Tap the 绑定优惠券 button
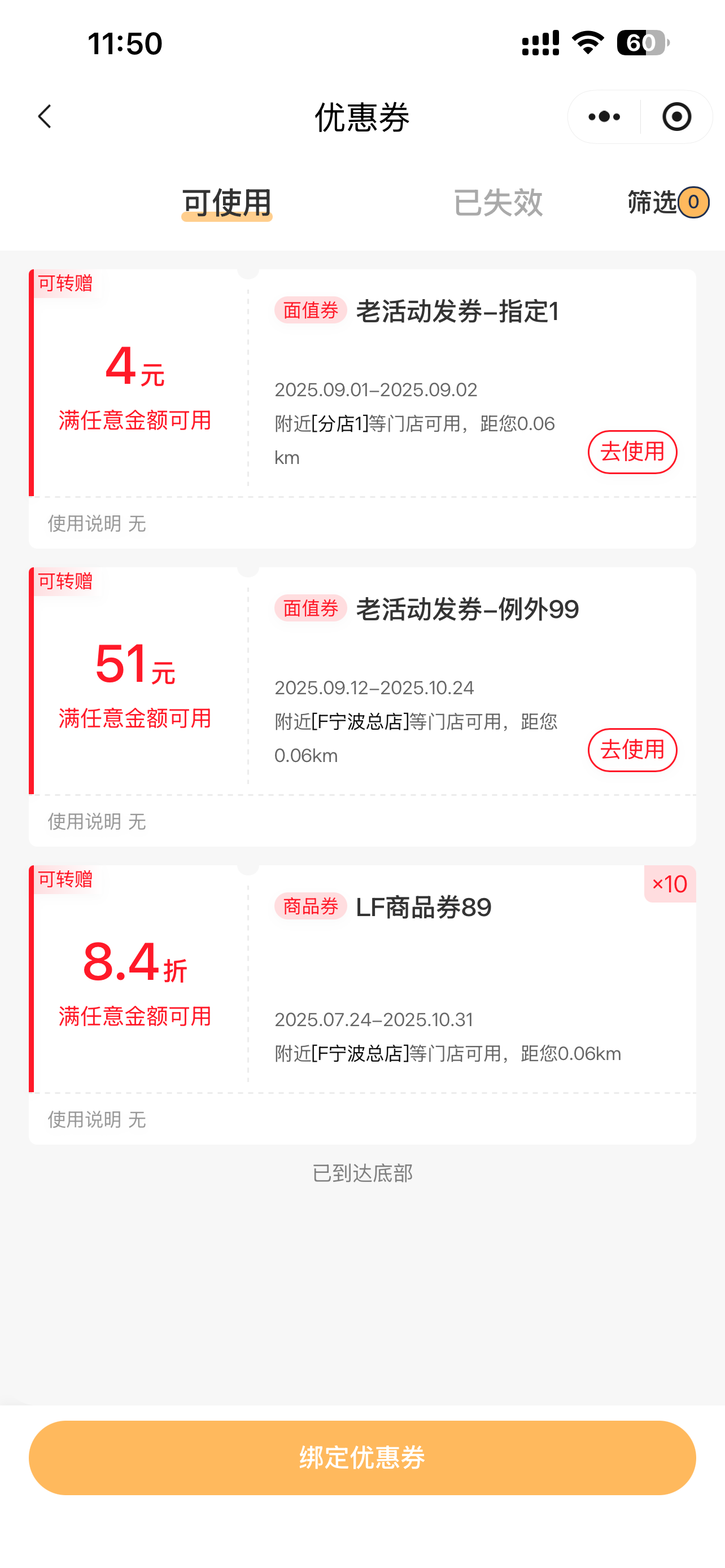Image resolution: width=725 pixels, height=1568 pixels. coord(362,1458)
